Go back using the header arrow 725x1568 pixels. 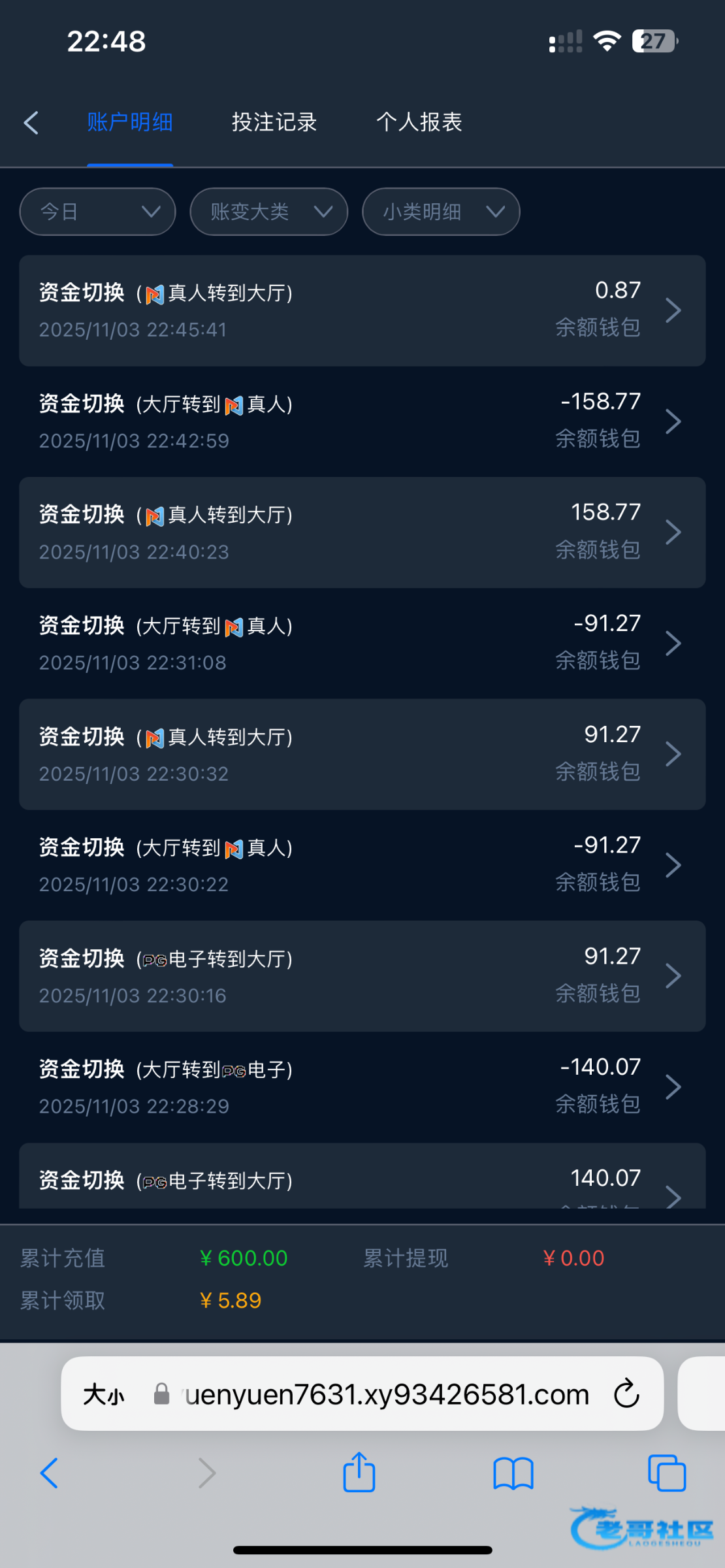tap(31, 122)
